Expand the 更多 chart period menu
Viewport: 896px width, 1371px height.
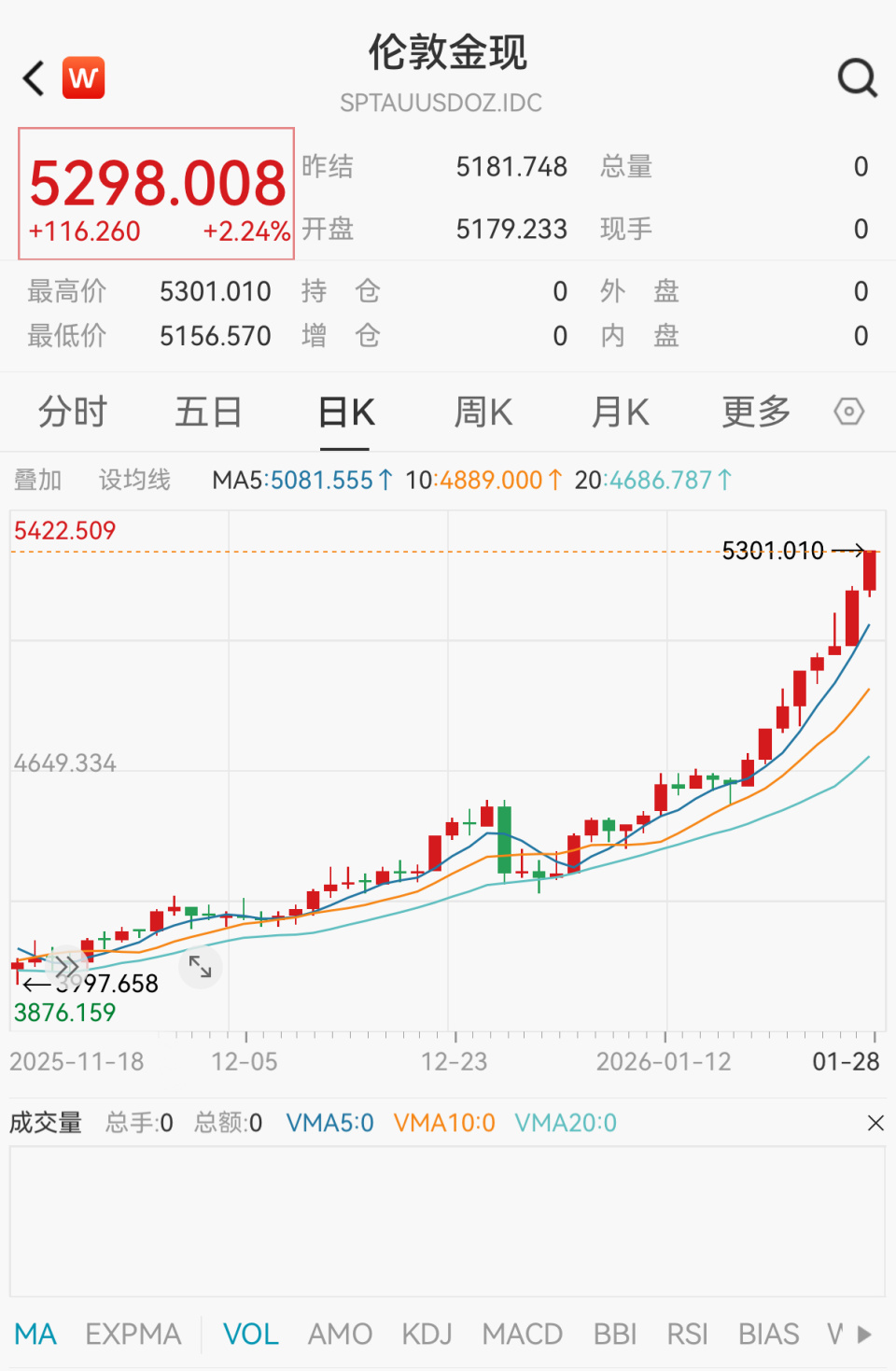point(754,412)
